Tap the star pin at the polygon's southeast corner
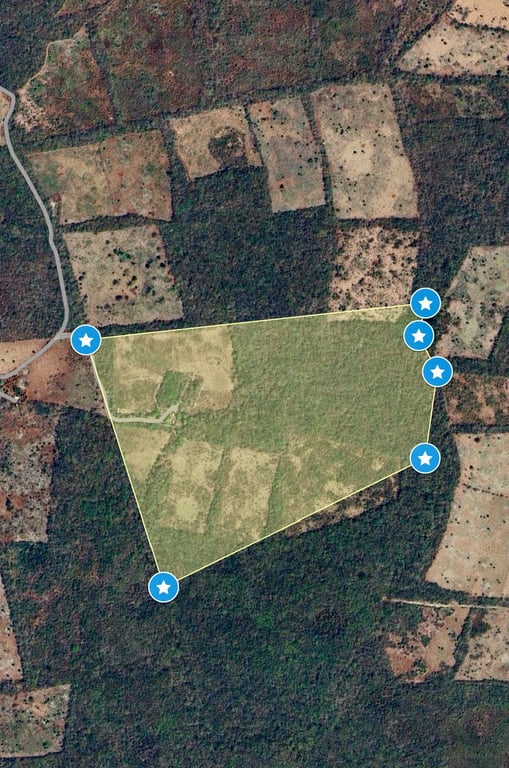The height and width of the screenshot is (768, 509). click(425, 458)
